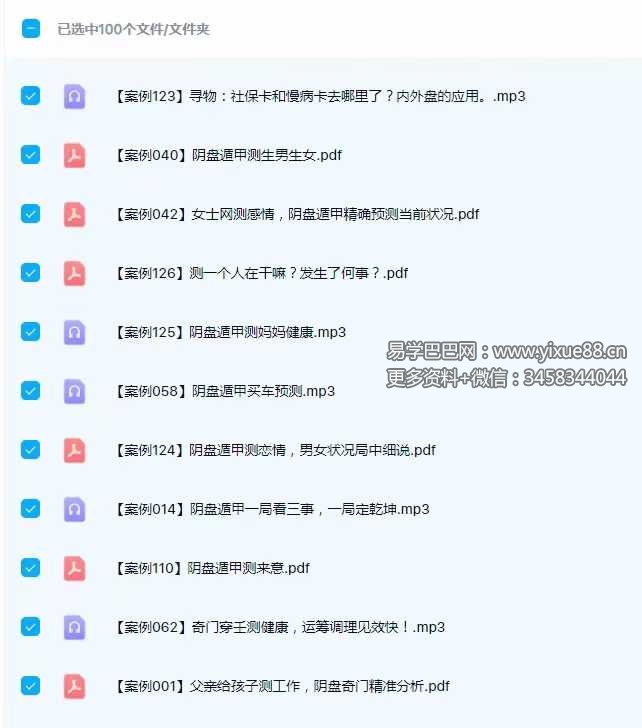Image resolution: width=642 pixels, height=728 pixels.
Task: Open 案例123 寻物 社保卡 mp3 file
Action: (x=320, y=96)
